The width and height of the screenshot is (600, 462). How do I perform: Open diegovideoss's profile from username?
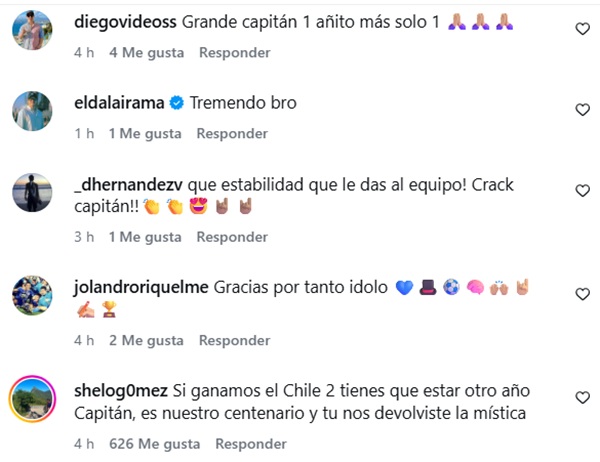(125, 22)
